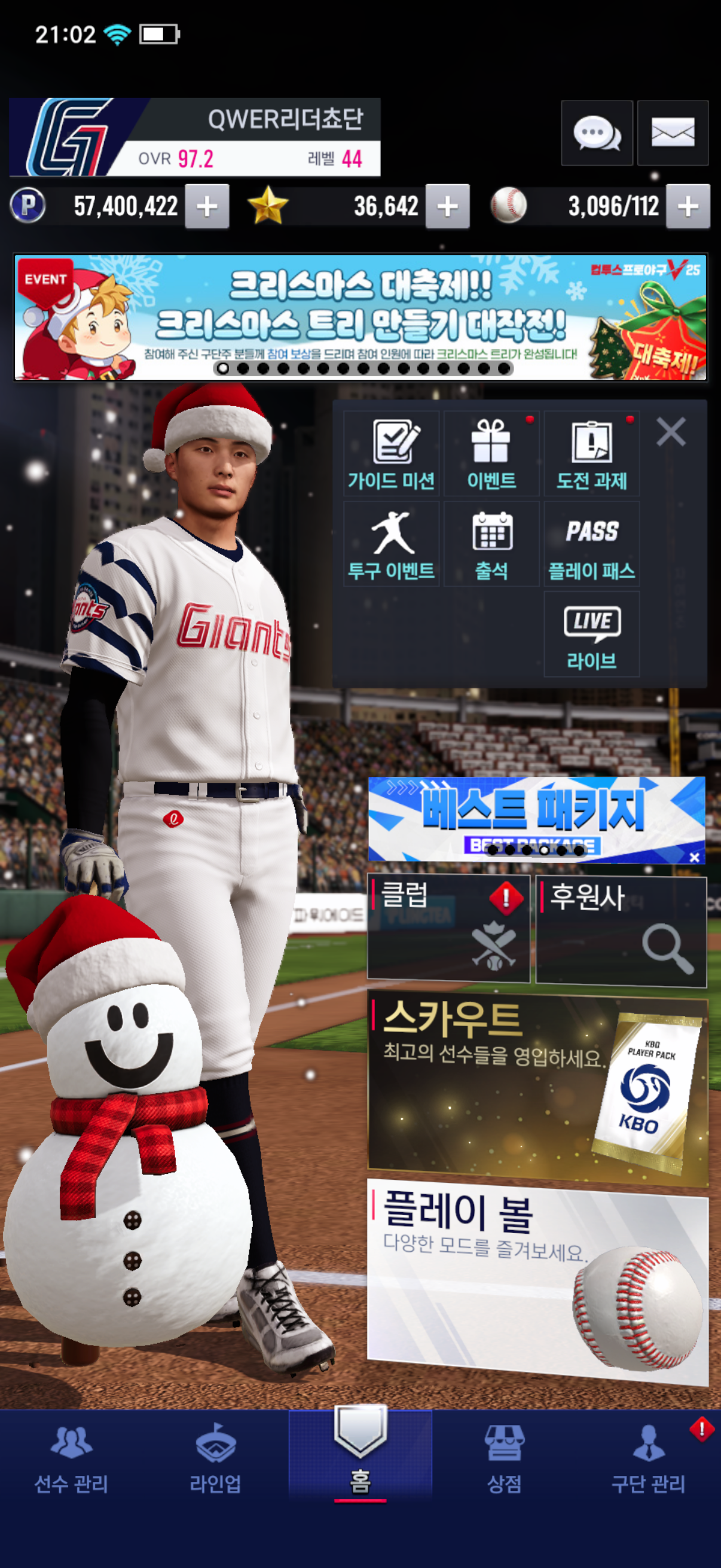Screen dimensions: 721x1568
Task: Switch to the 상점 shop tab
Action: coord(504,1461)
